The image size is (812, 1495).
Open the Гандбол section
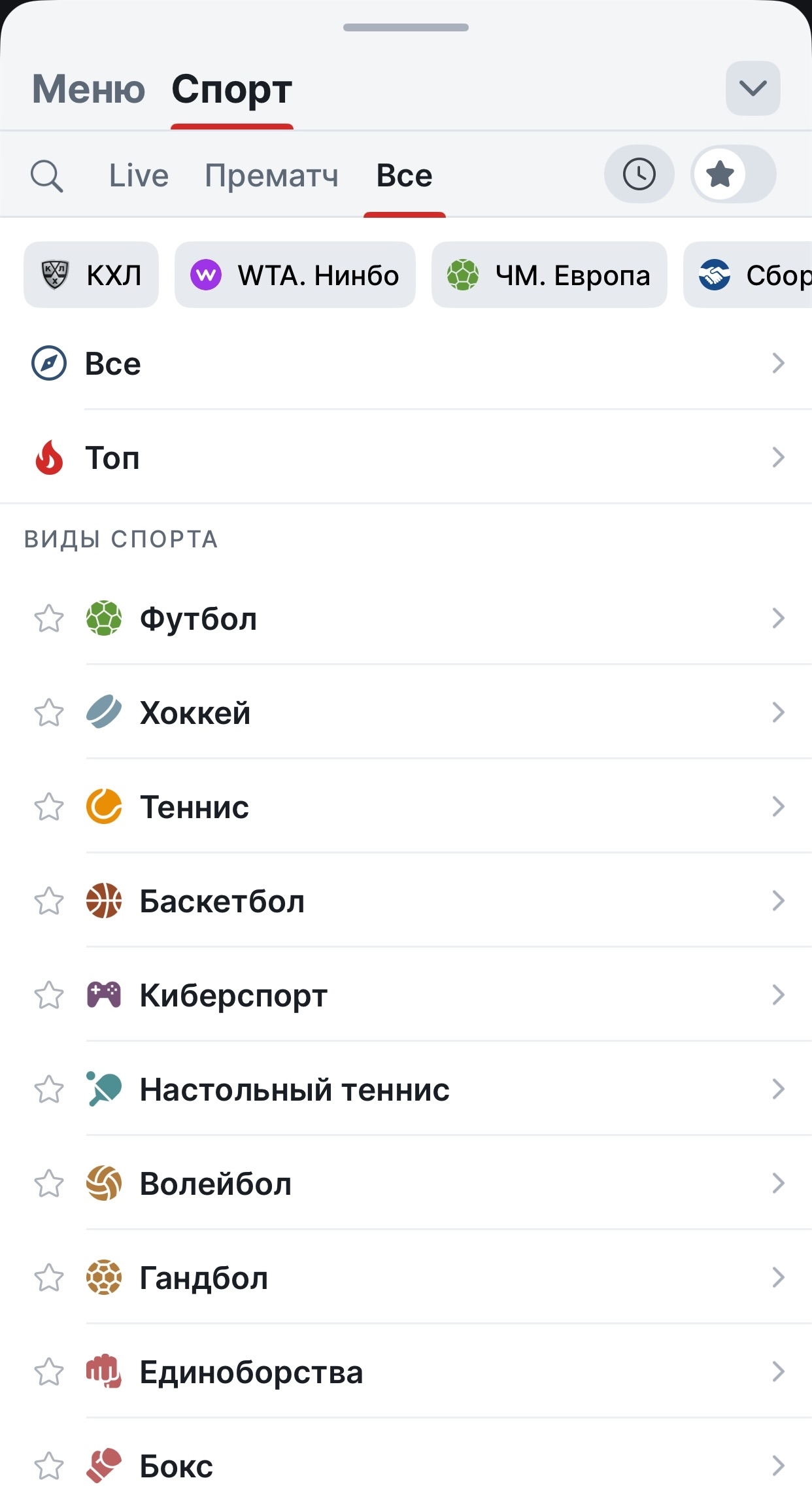(405, 1277)
